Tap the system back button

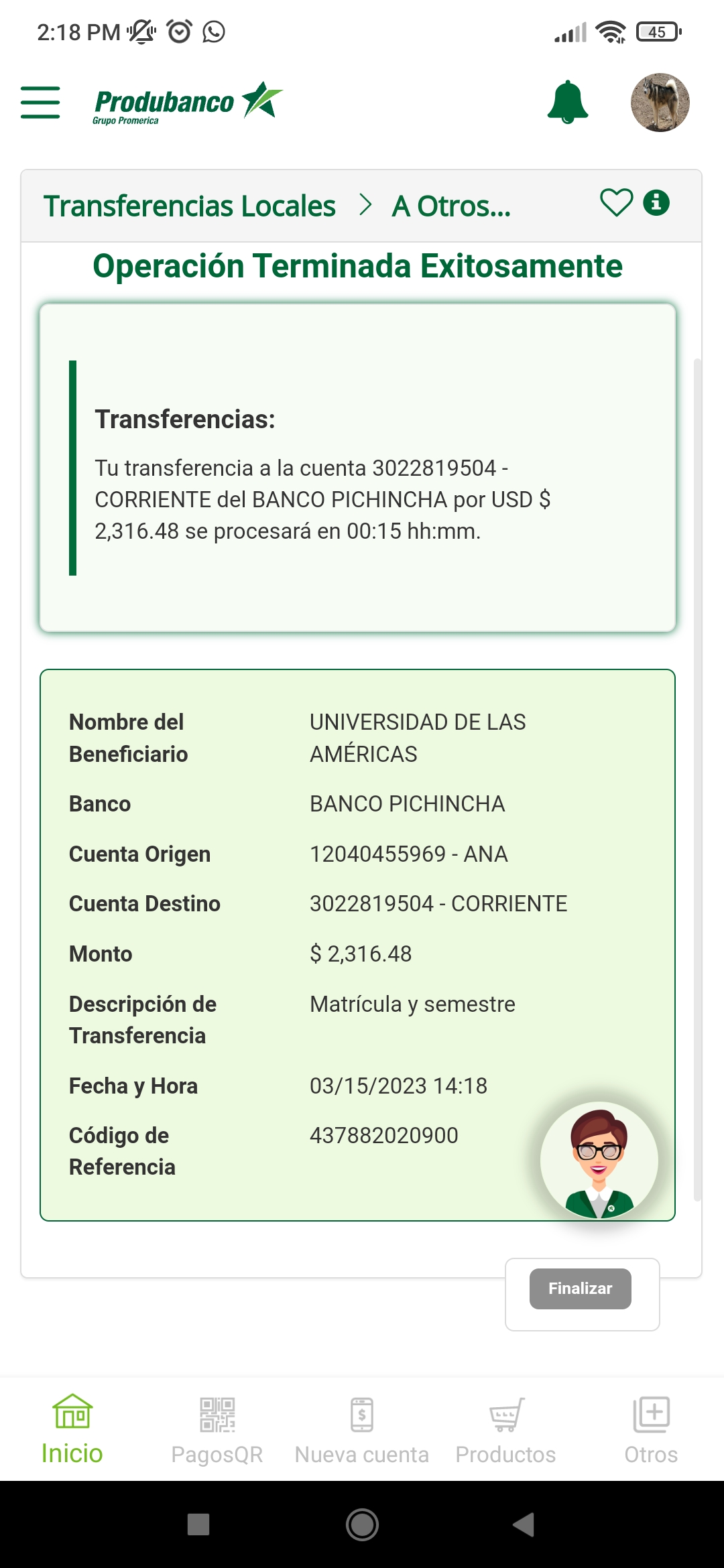coord(524,1524)
